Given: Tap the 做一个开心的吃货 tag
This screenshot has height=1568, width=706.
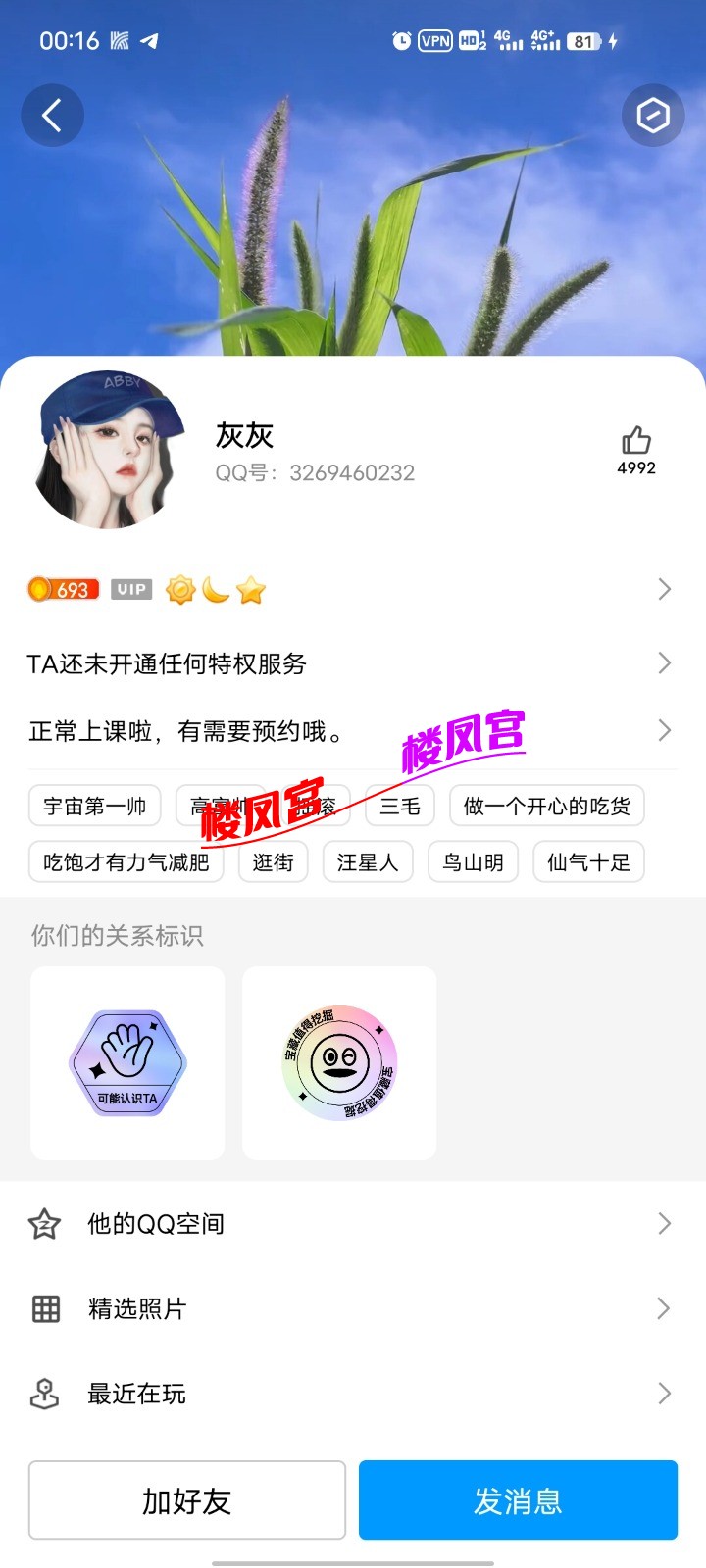Looking at the screenshot, I should (546, 807).
